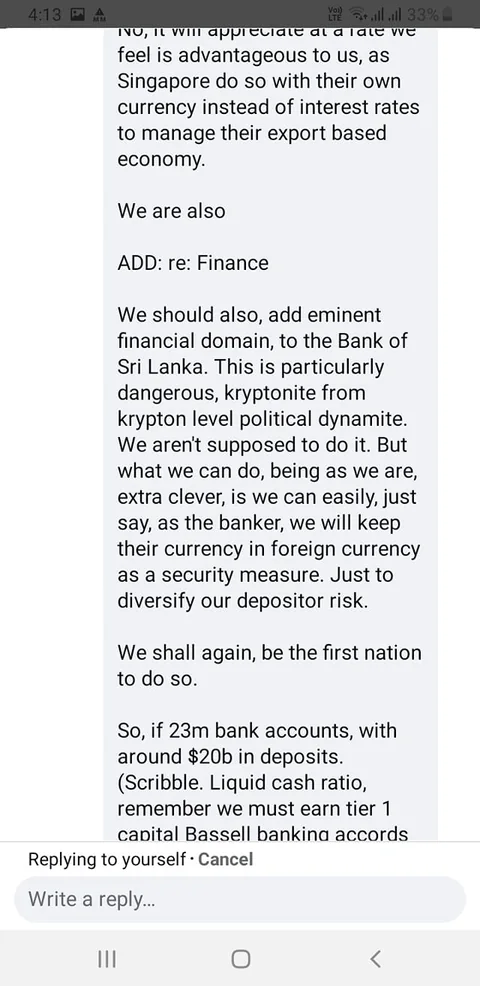480x986 pixels.
Task: Open recent apps from the navigation bar
Action: (x=107, y=958)
